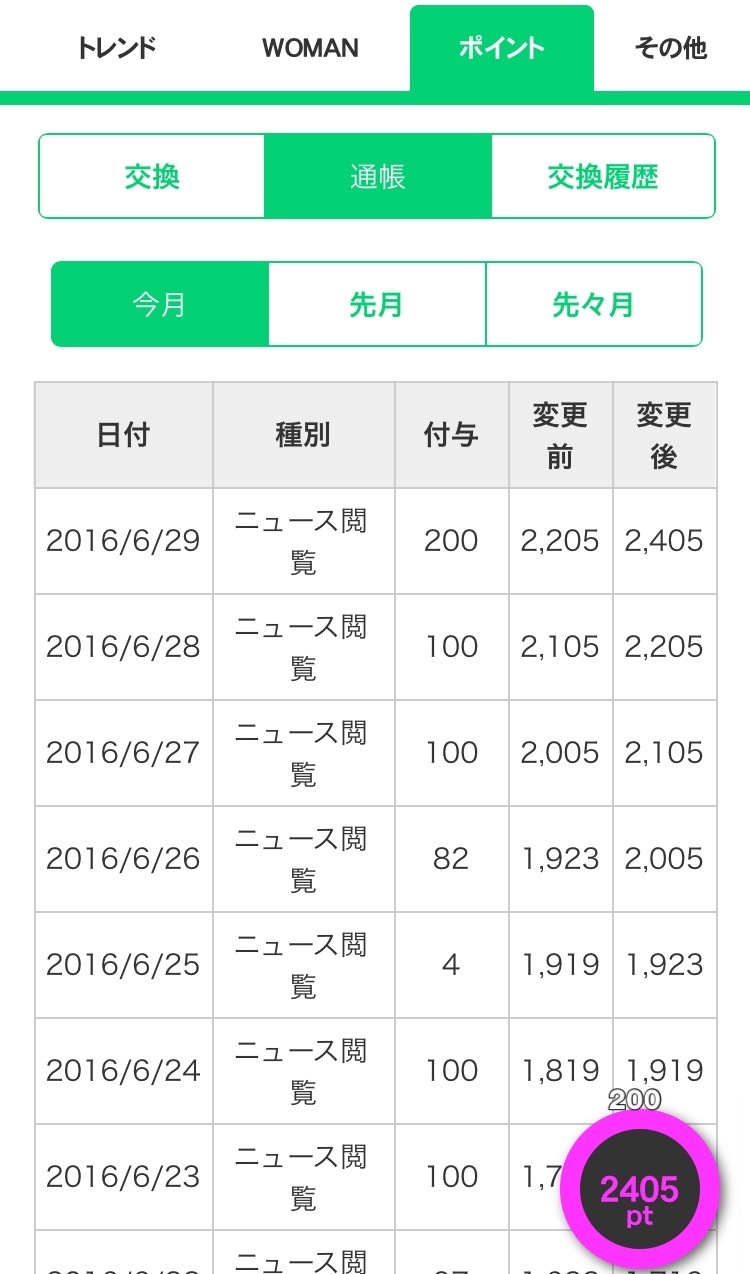Show 先月 point history
The width and height of the screenshot is (750, 1274).
click(377, 304)
